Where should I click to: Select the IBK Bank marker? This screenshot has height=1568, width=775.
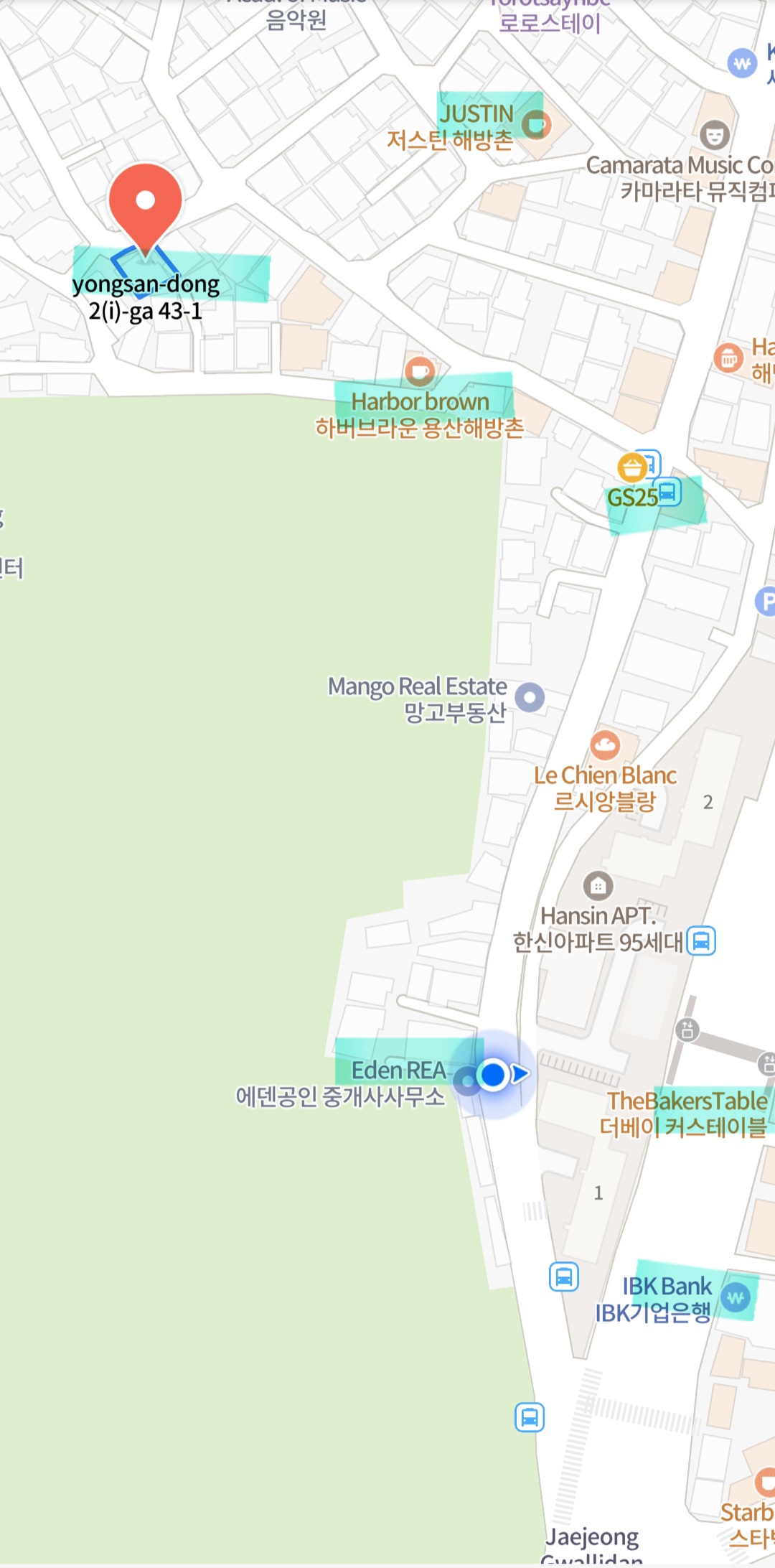(x=736, y=1297)
